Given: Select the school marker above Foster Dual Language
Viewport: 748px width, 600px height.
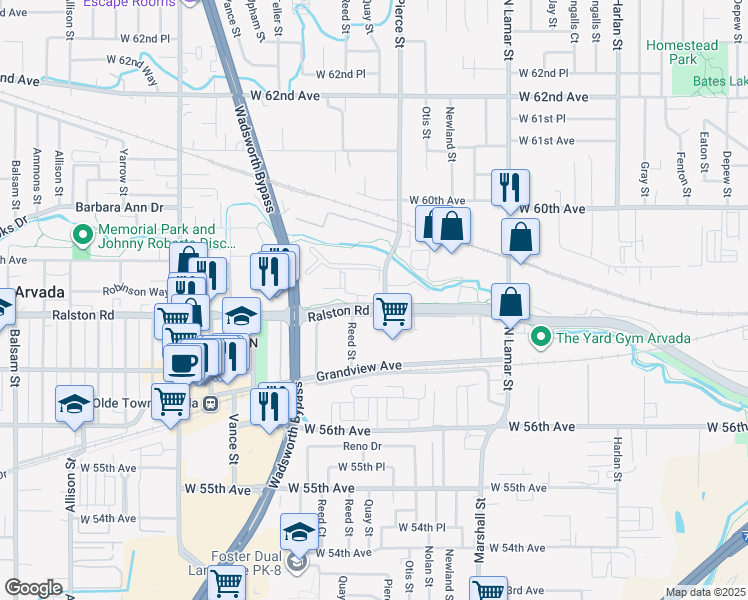Looking at the screenshot, I should (x=298, y=532).
